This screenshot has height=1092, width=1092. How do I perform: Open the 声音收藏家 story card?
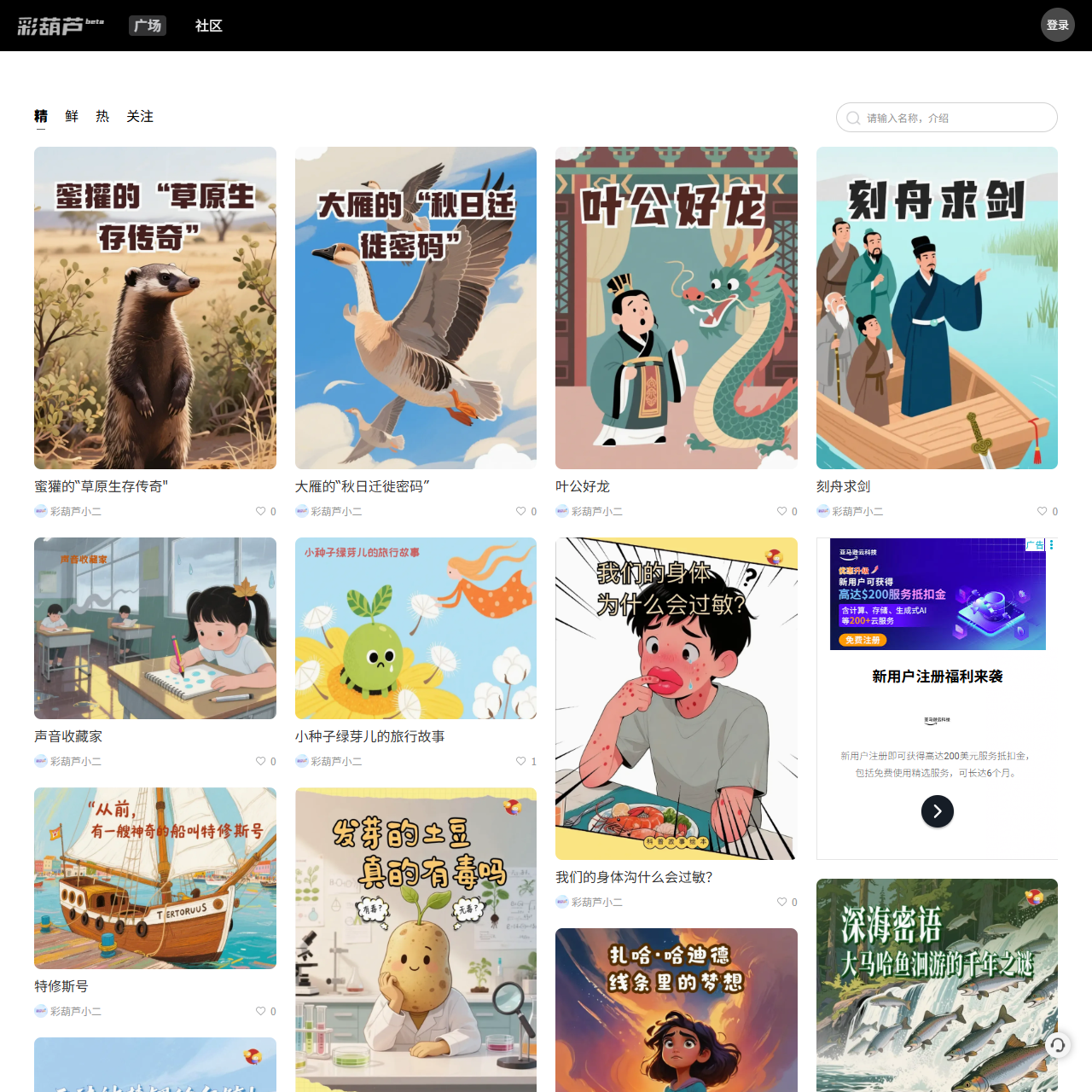click(155, 628)
